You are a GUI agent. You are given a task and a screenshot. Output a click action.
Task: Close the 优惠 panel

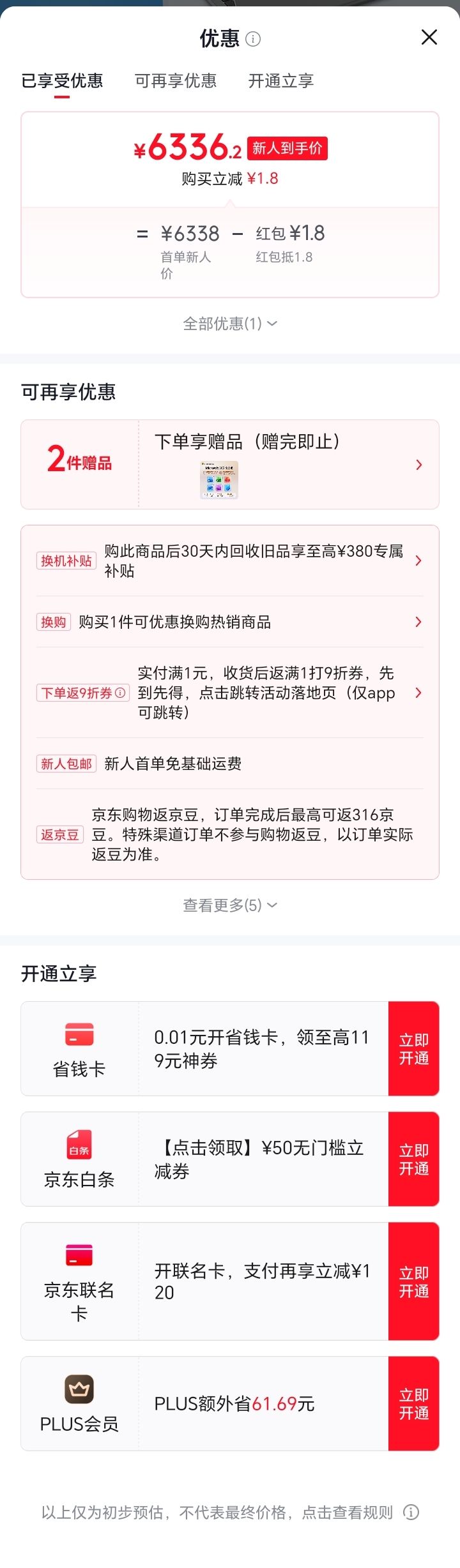[x=429, y=37]
